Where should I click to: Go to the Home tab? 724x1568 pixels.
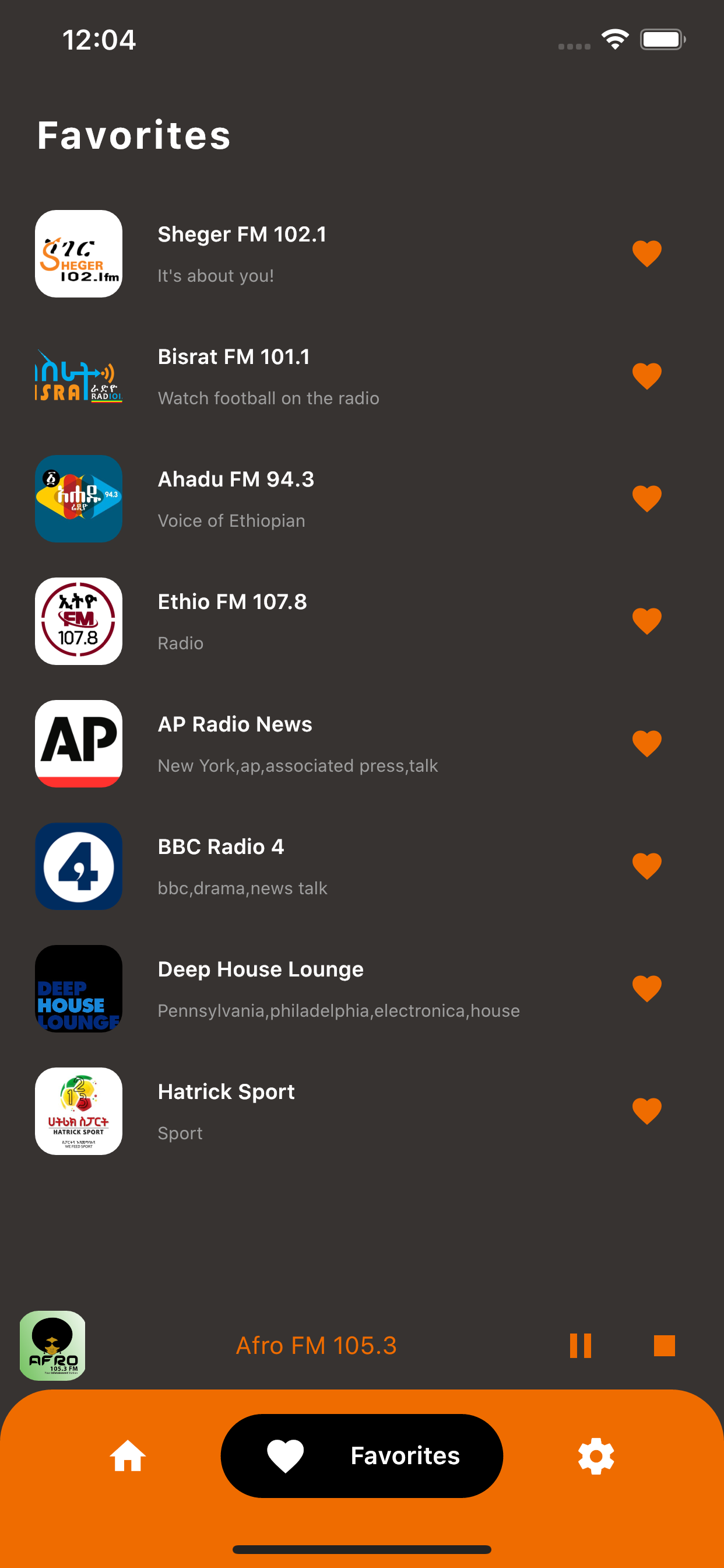click(128, 1456)
